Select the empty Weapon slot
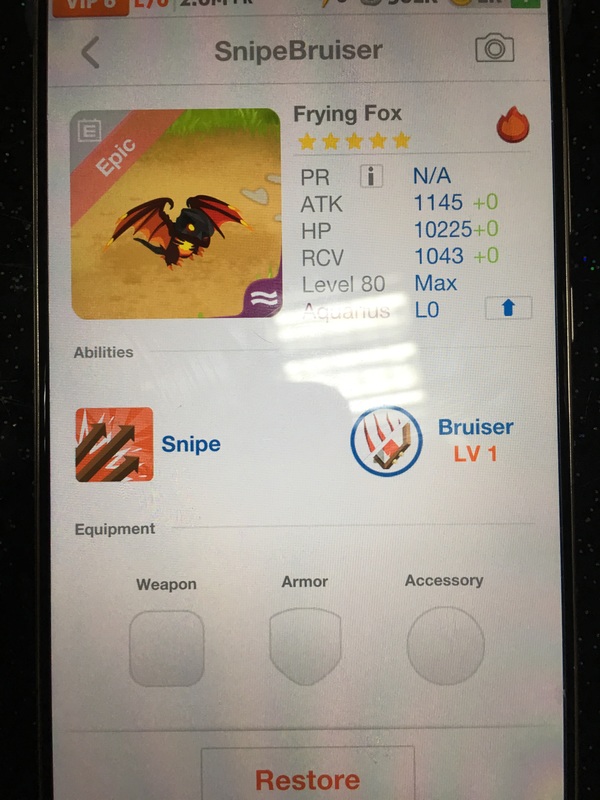Viewport: 600px width, 800px height. click(x=166, y=648)
